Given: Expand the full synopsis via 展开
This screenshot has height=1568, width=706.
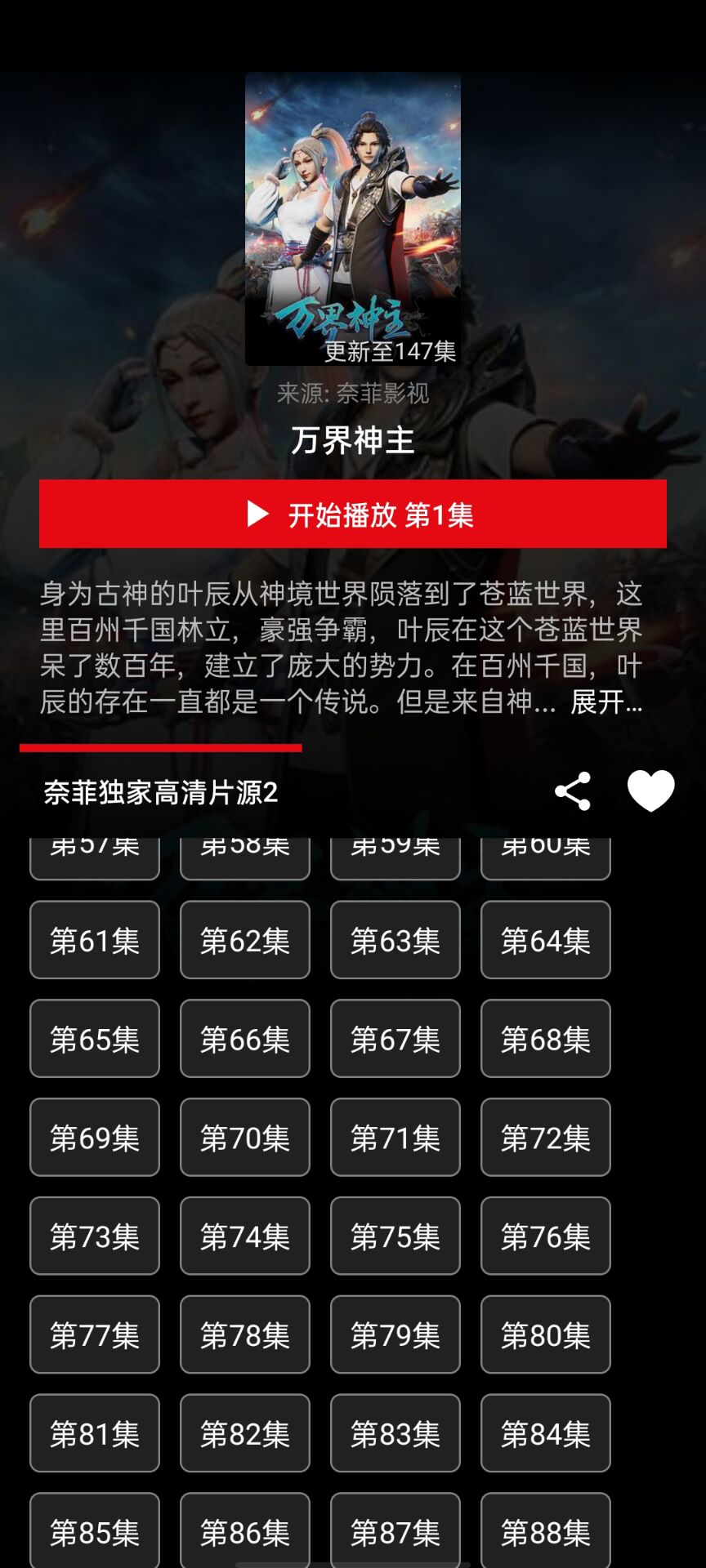Looking at the screenshot, I should (605, 702).
